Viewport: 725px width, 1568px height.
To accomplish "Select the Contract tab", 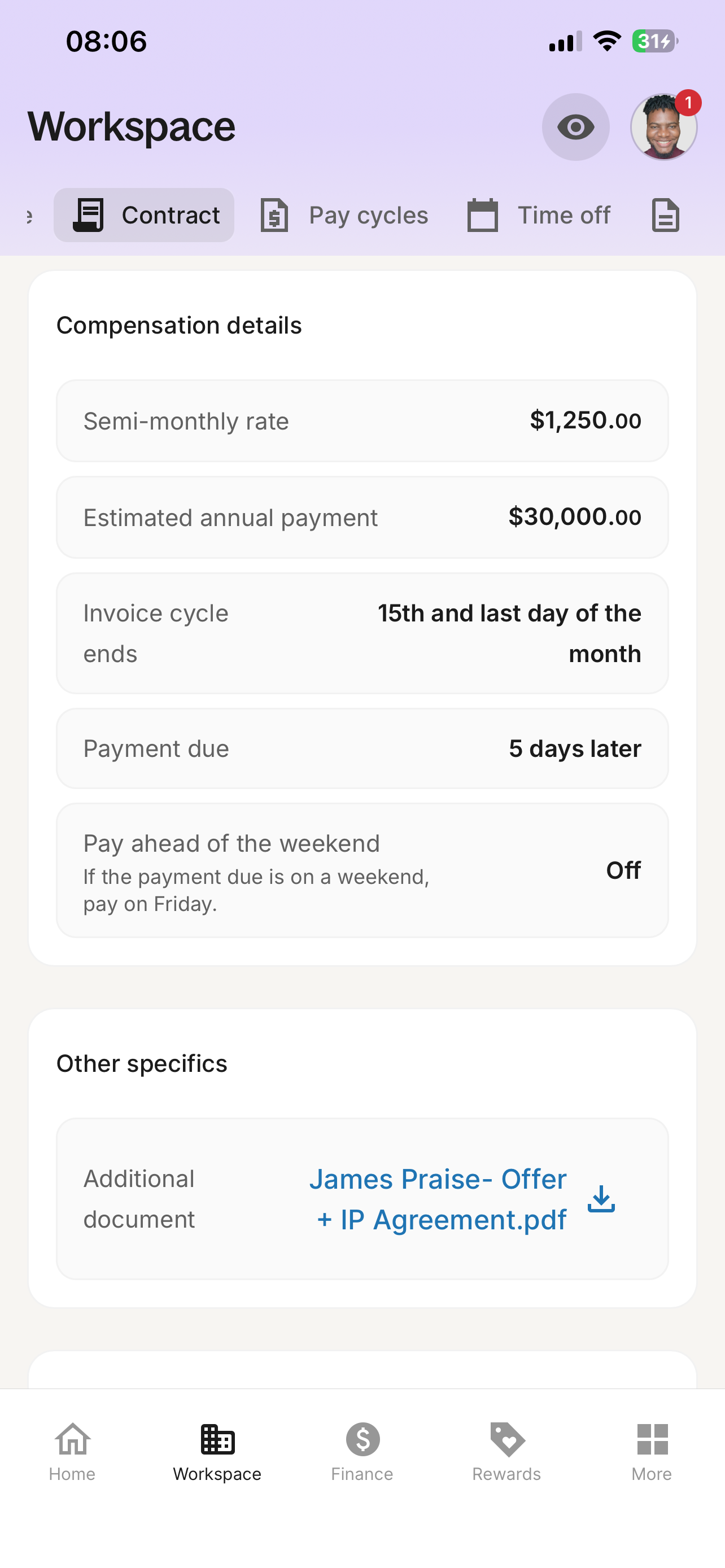I will (x=143, y=214).
